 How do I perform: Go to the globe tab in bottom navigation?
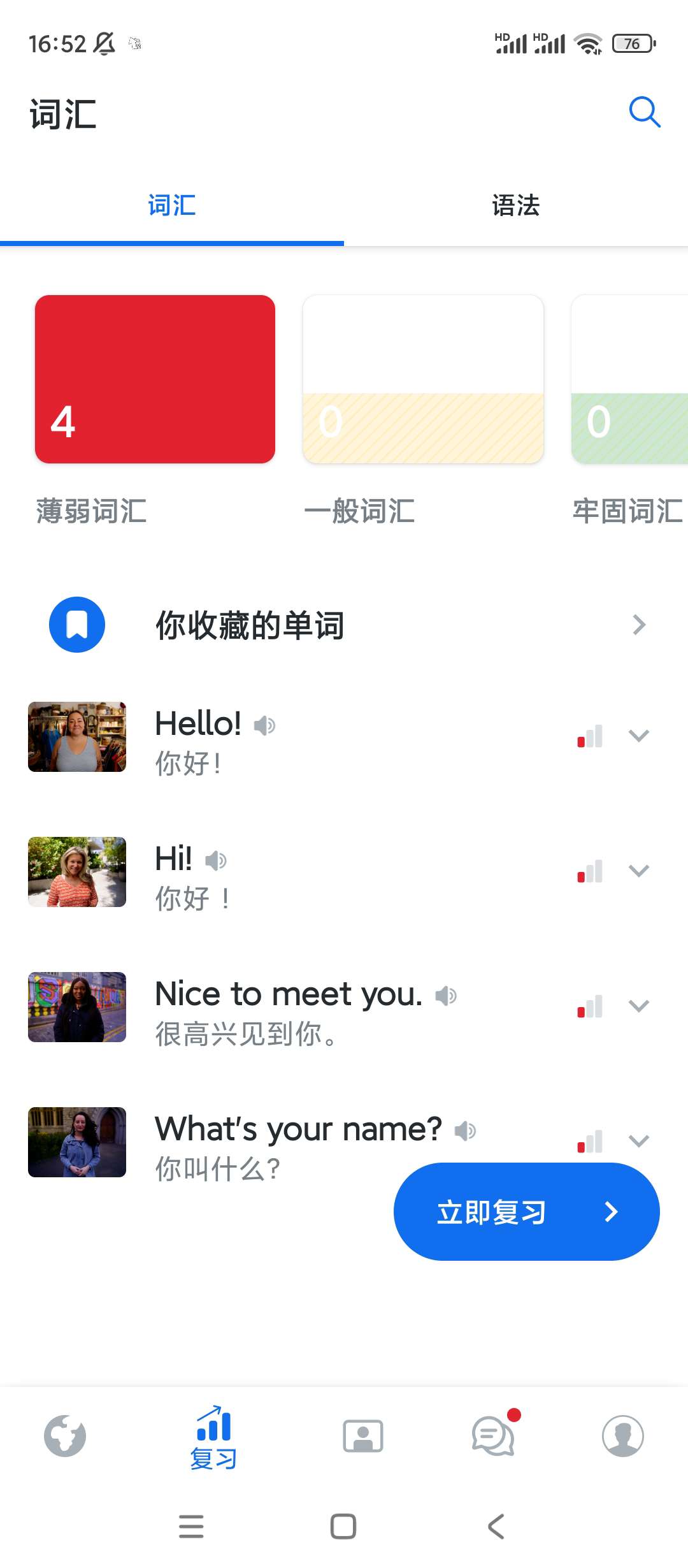pos(65,1436)
